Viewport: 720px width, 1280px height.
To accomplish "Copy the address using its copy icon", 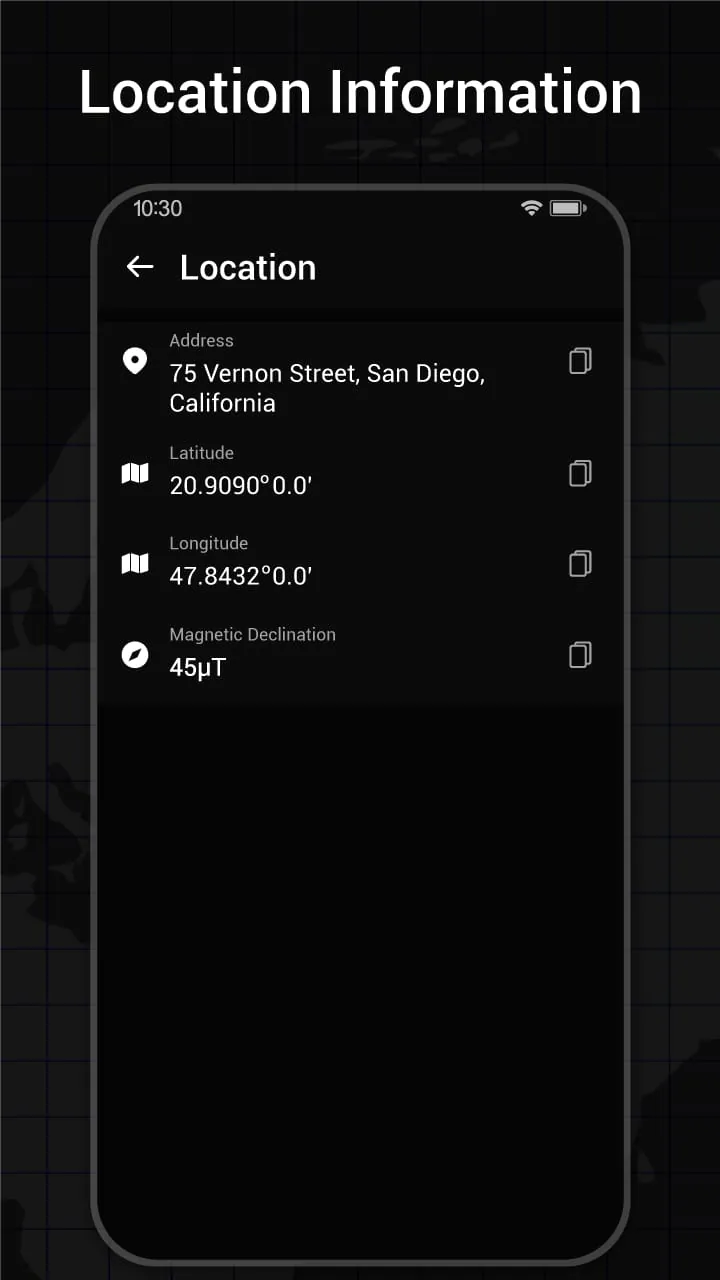I will coord(580,361).
